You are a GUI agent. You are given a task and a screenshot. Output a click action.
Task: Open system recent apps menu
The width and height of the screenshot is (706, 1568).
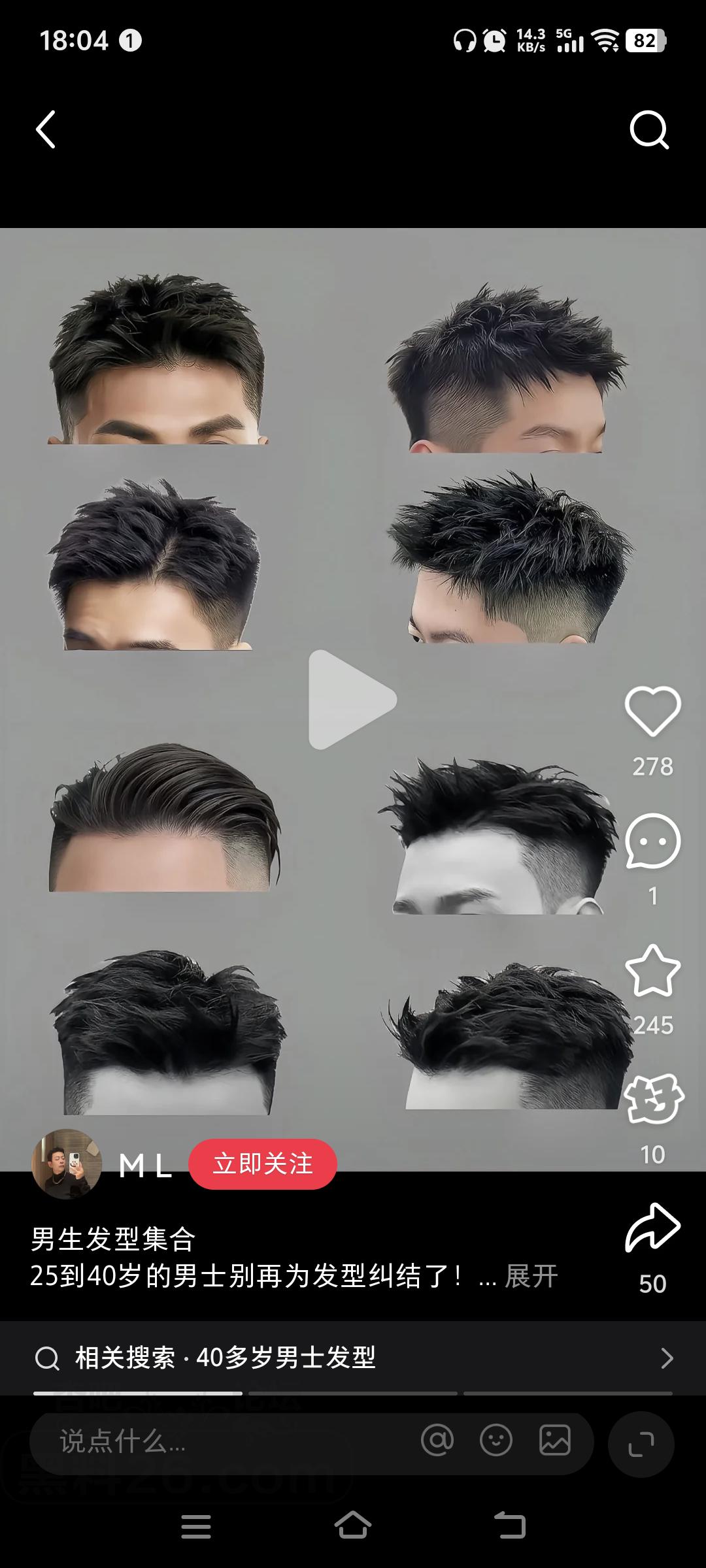click(196, 1526)
